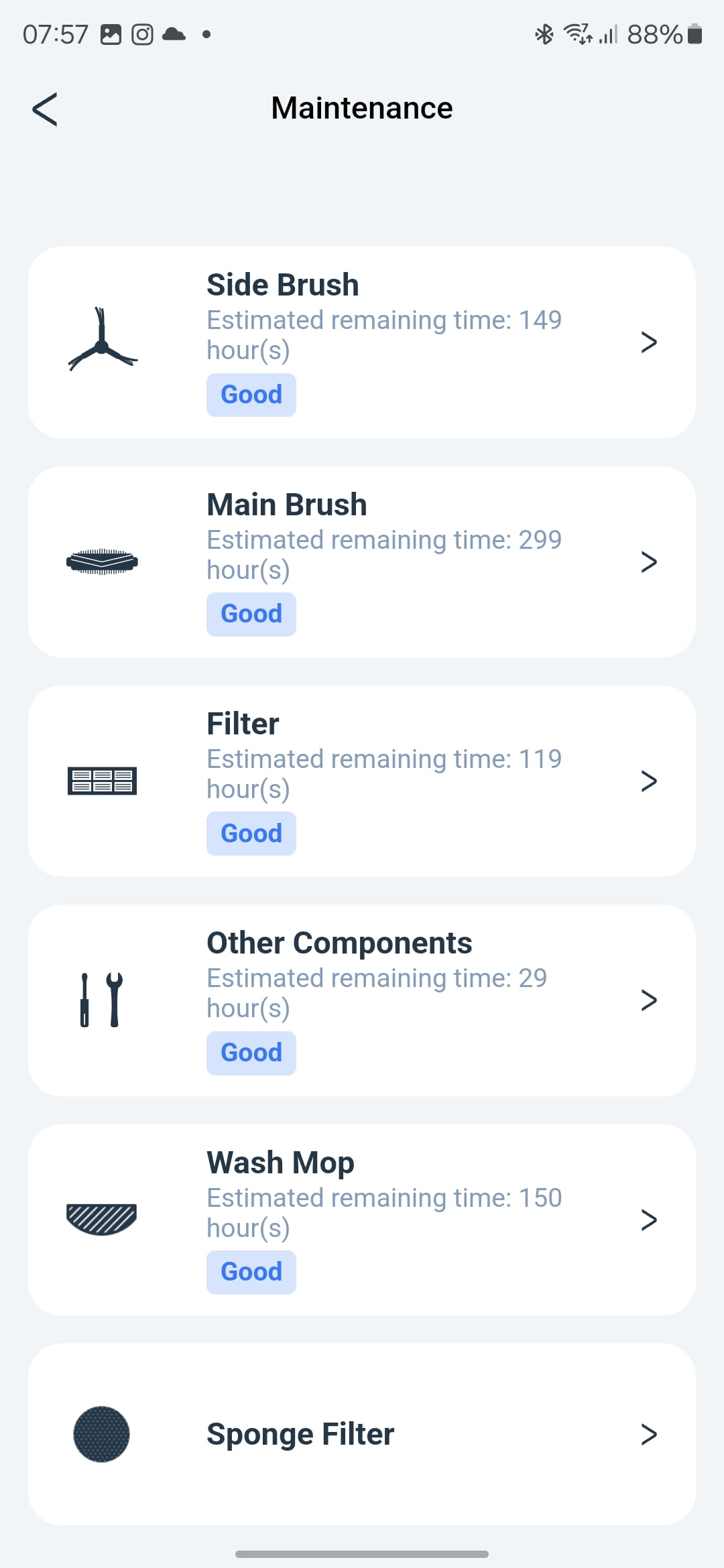This screenshot has height=1568, width=724.
Task: Open Side Brush maintenance details
Action: point(362,342)
